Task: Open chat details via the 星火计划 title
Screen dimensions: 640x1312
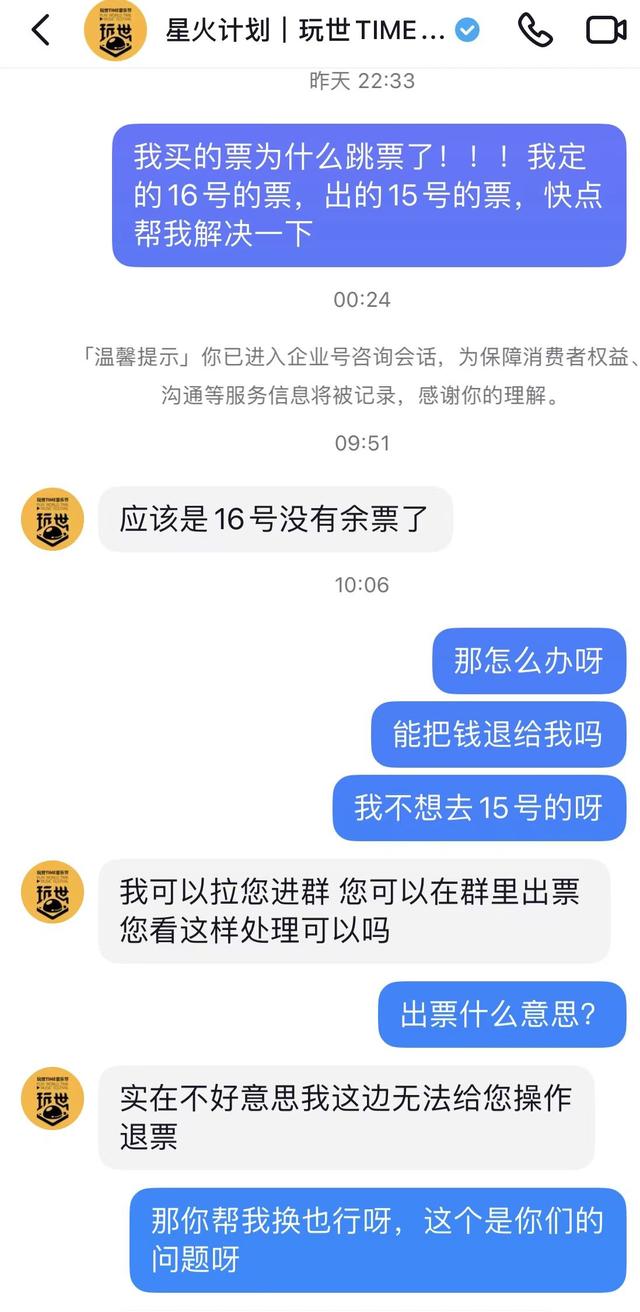Action: [306, 30]
